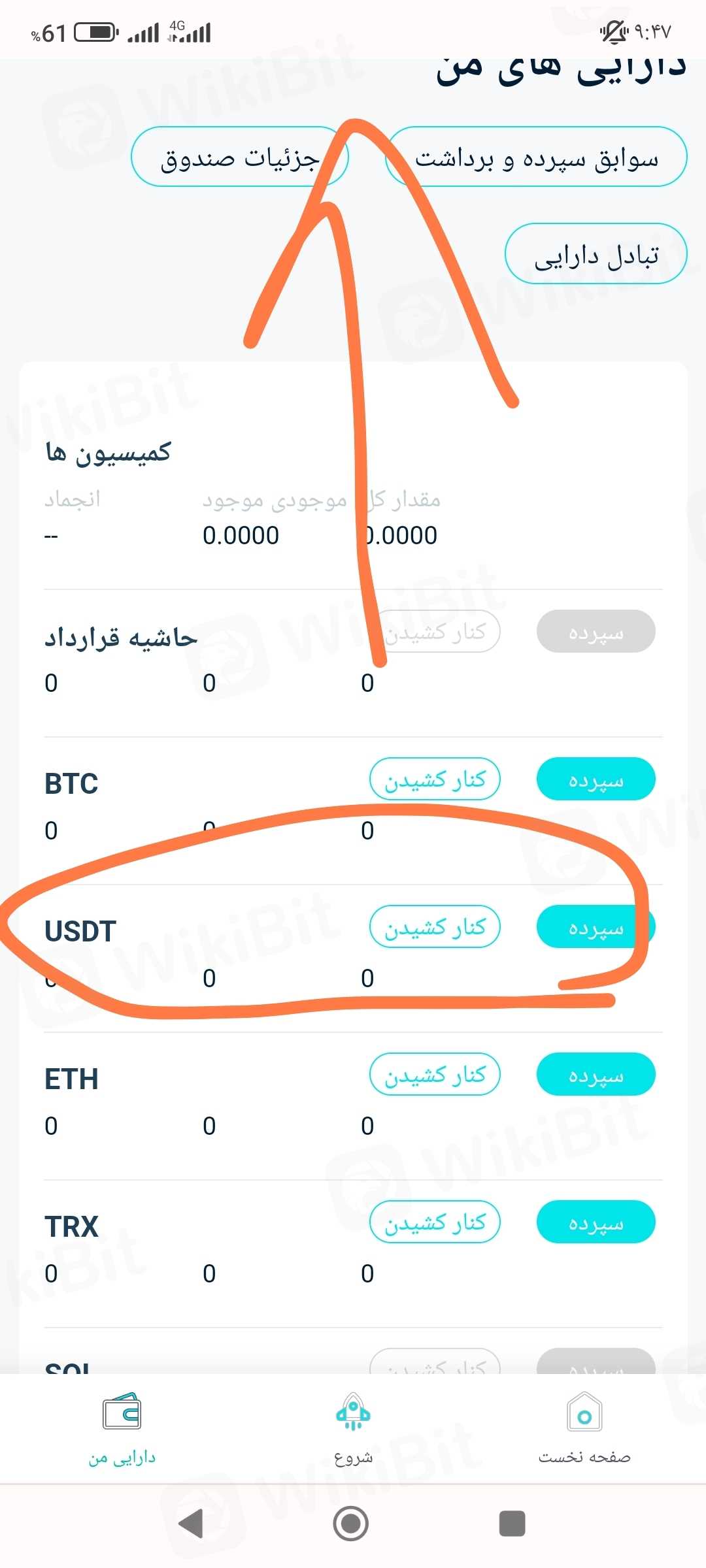Deposit BTC with سپرده button

tap(596, 779)
